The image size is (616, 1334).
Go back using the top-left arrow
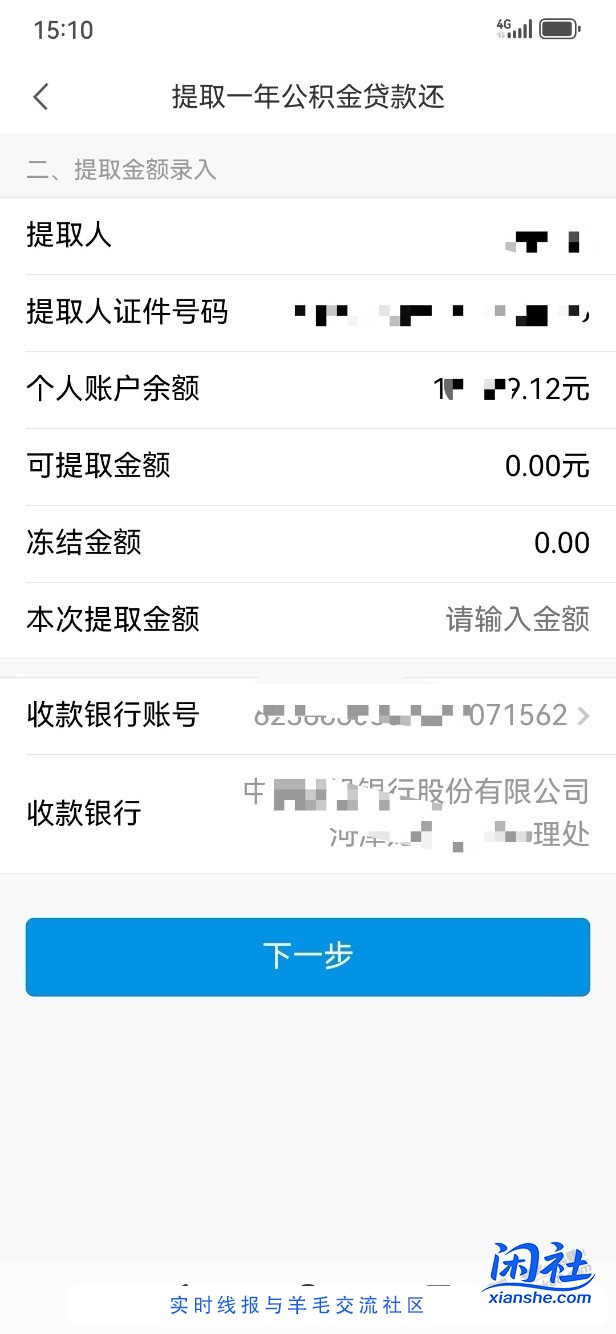click(41, 97)
